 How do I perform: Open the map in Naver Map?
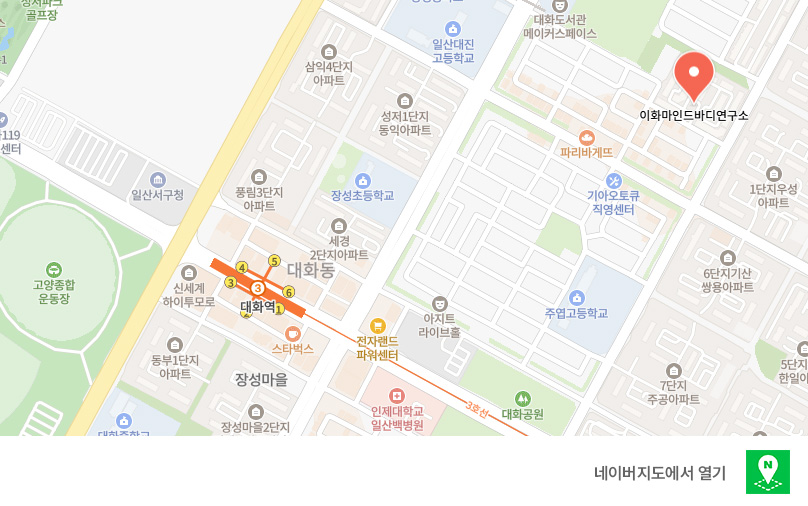[x=692, y=472]
